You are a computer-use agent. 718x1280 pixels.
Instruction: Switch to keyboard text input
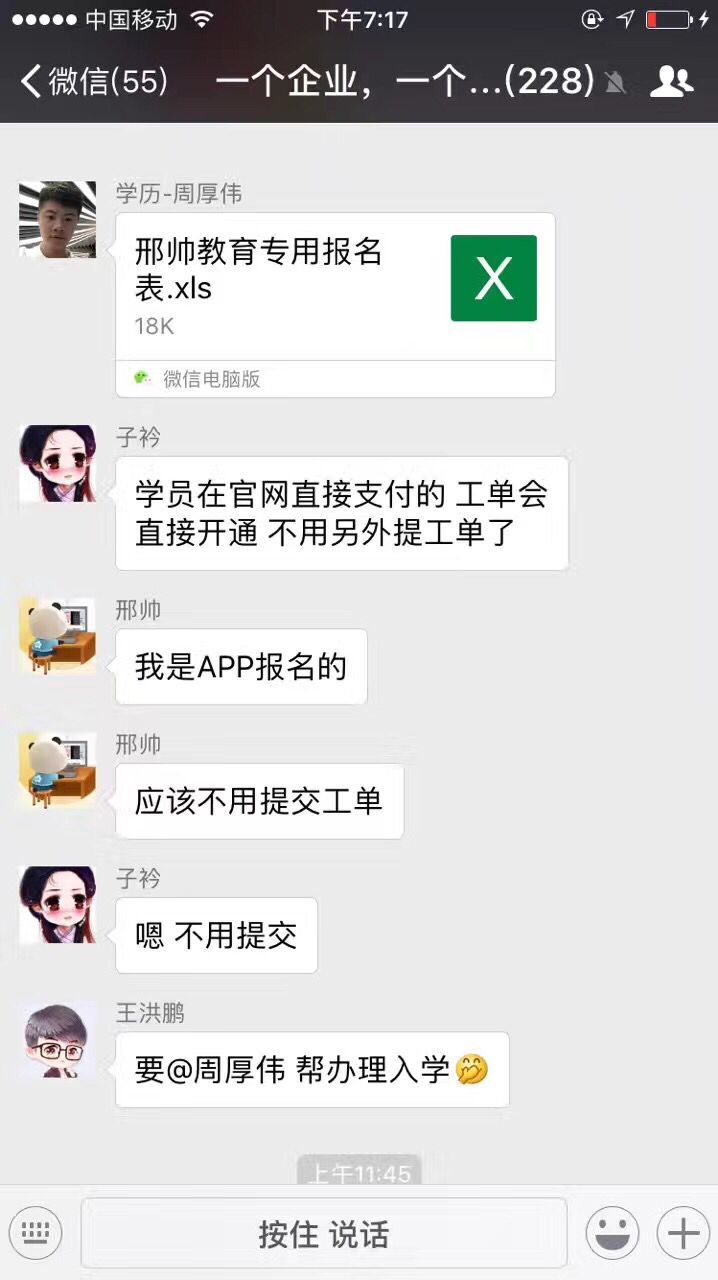[x=36, y=1234]
